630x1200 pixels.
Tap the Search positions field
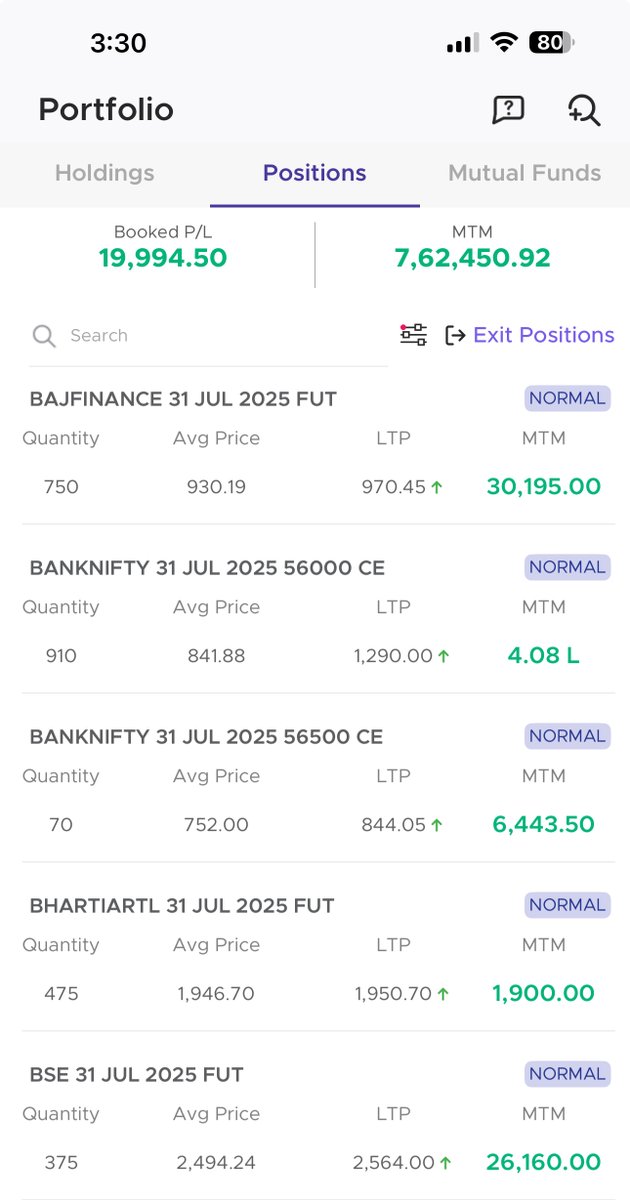click(208, 336)
